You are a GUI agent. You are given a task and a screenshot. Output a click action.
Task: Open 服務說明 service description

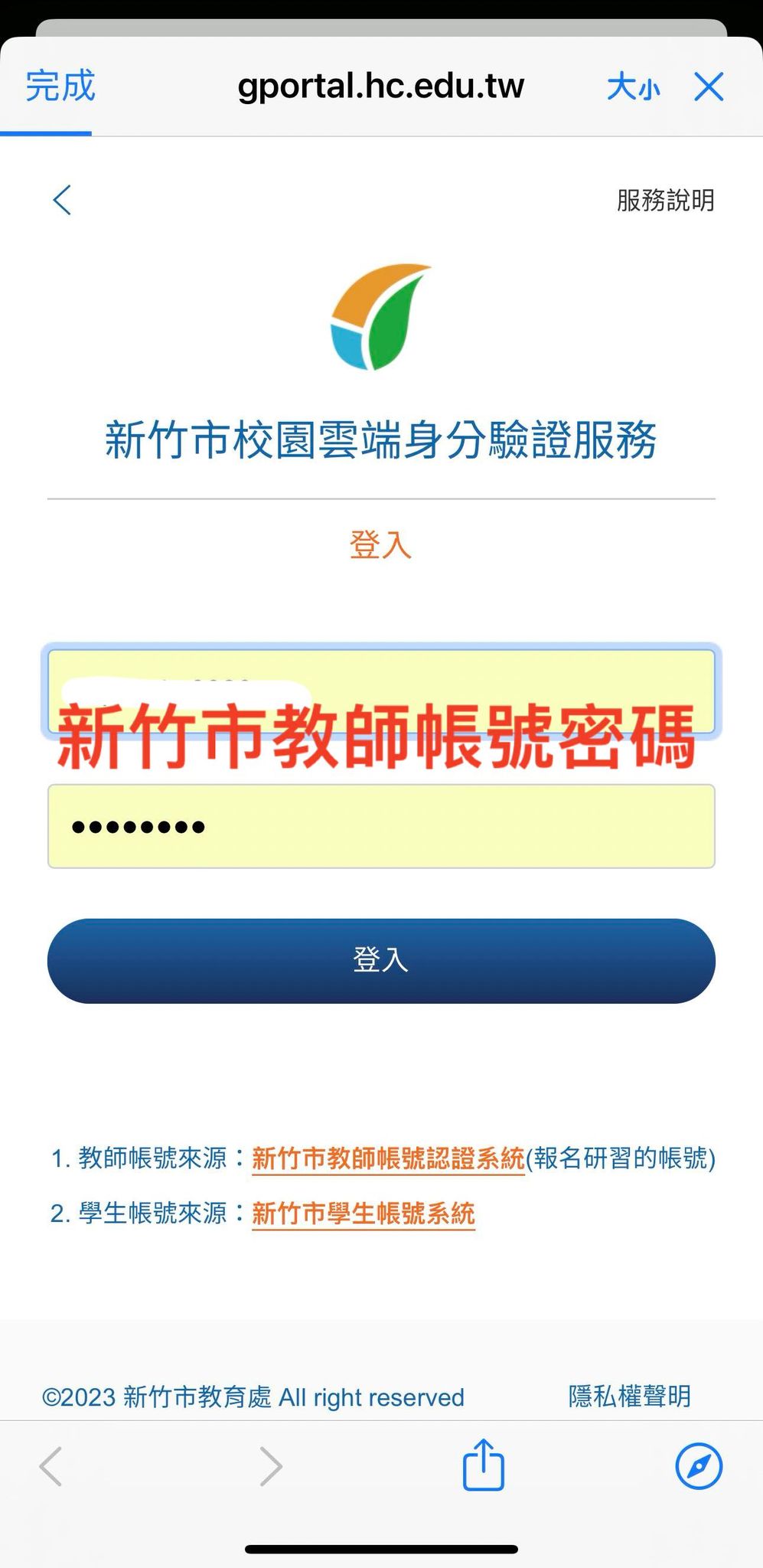[665, 201]
